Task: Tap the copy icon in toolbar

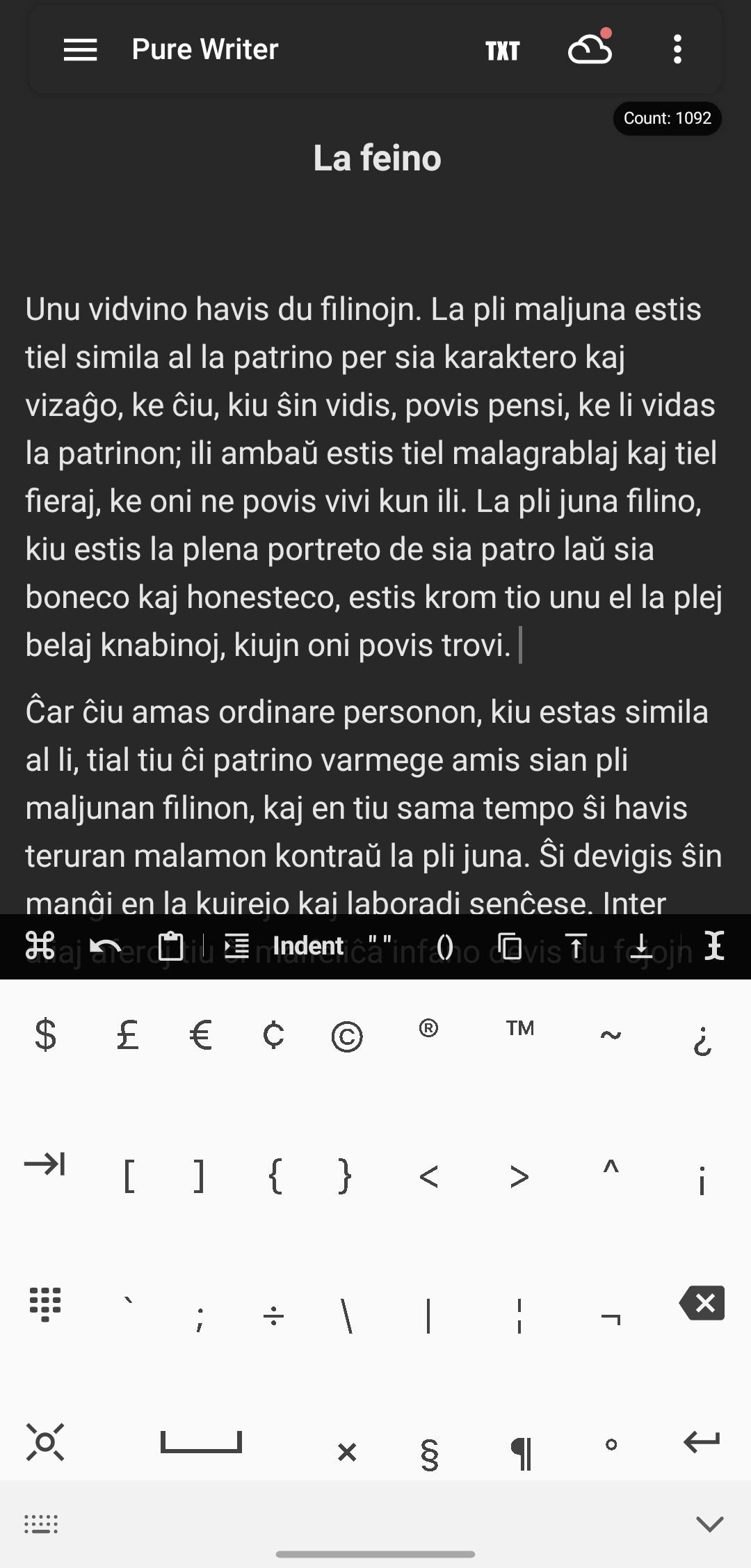Action: (510, 947)
